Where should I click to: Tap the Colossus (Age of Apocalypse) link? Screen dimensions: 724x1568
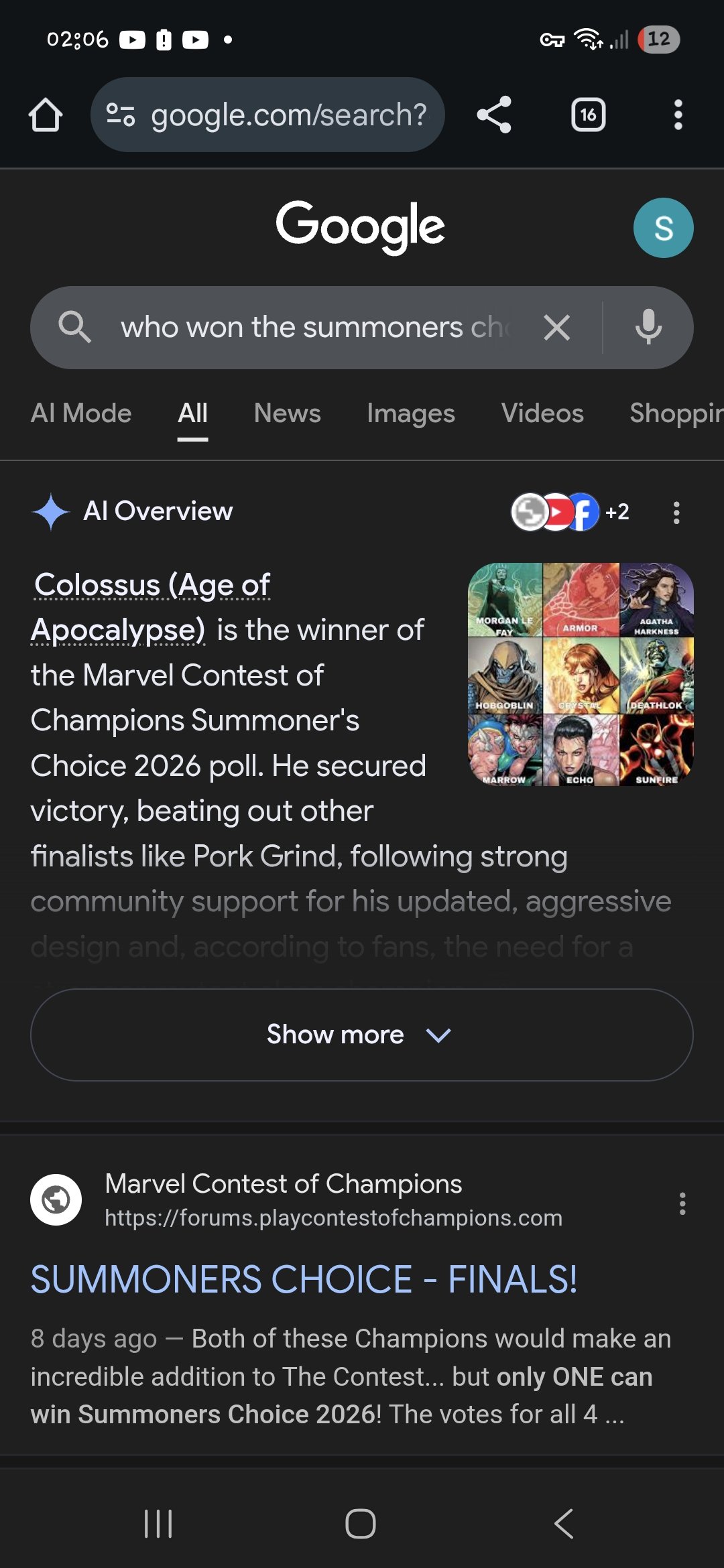pos(152,606)
